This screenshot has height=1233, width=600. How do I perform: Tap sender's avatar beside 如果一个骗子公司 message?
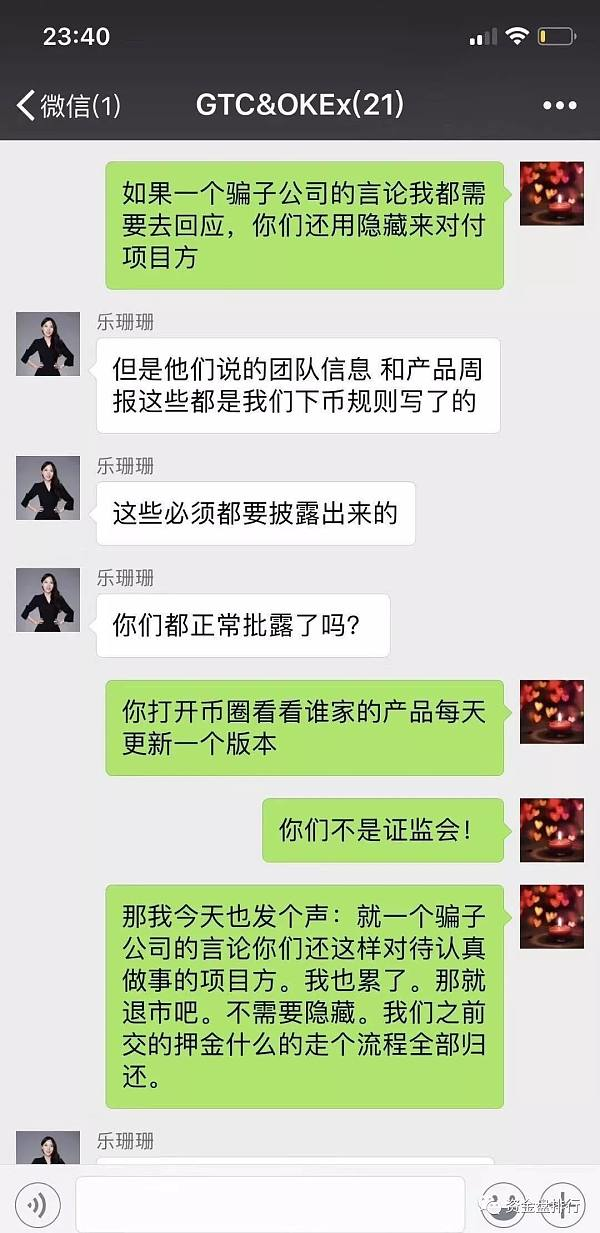point(552,194)
